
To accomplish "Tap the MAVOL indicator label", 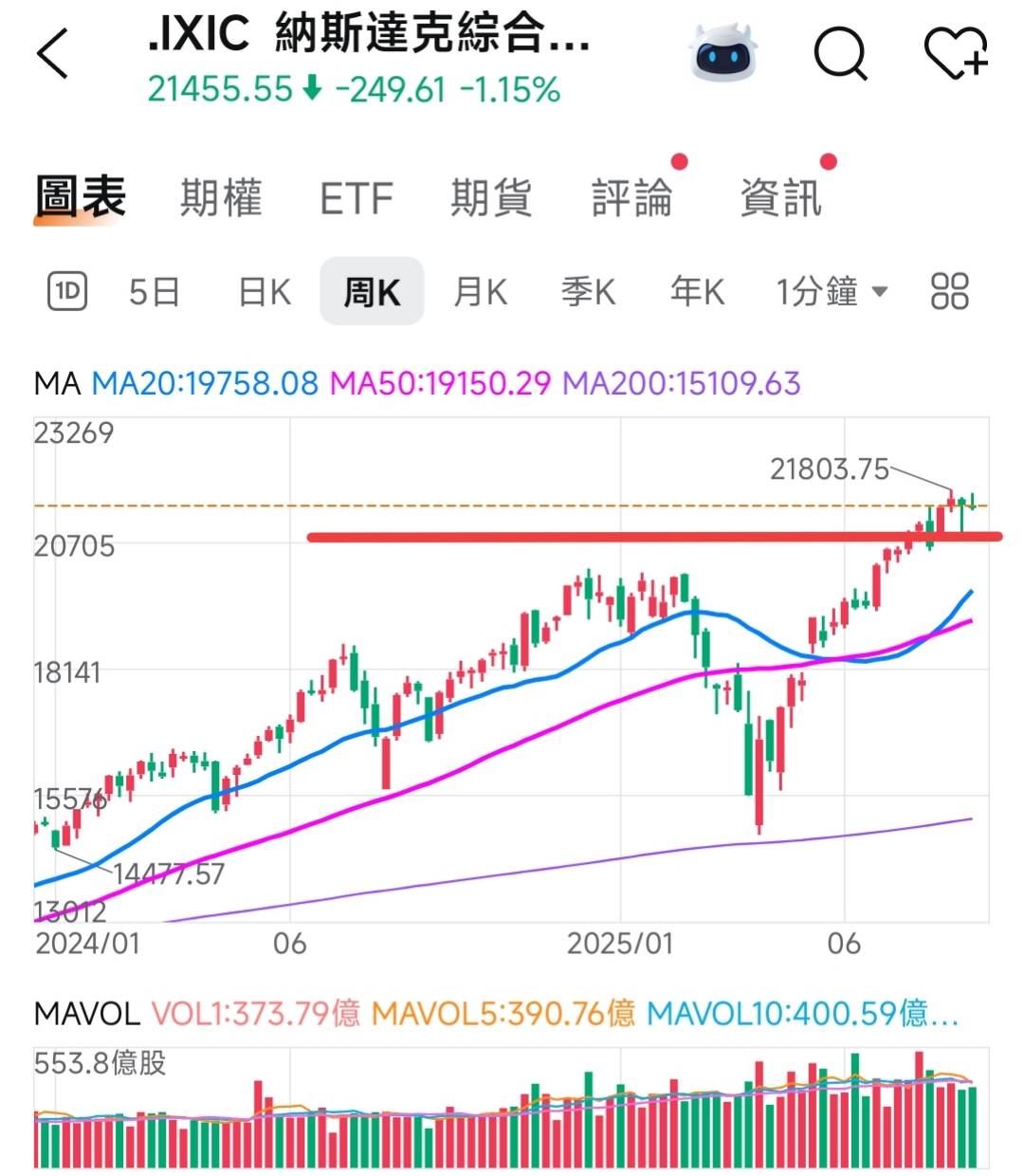I will (86, 1014).
